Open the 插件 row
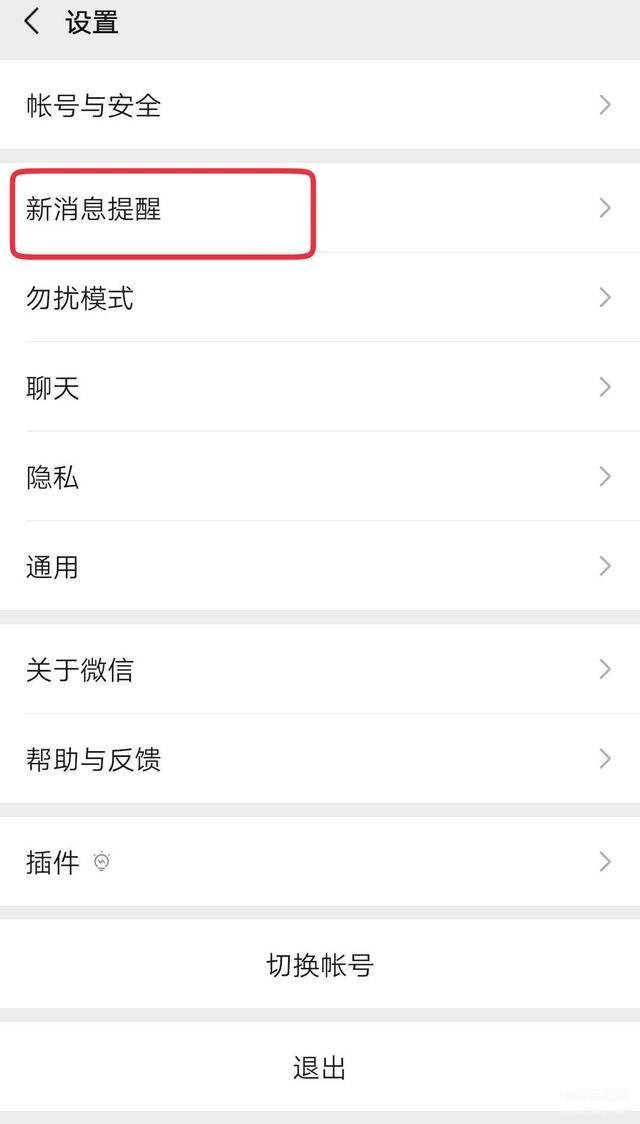 pyautogui.click(x=320, y=862)
